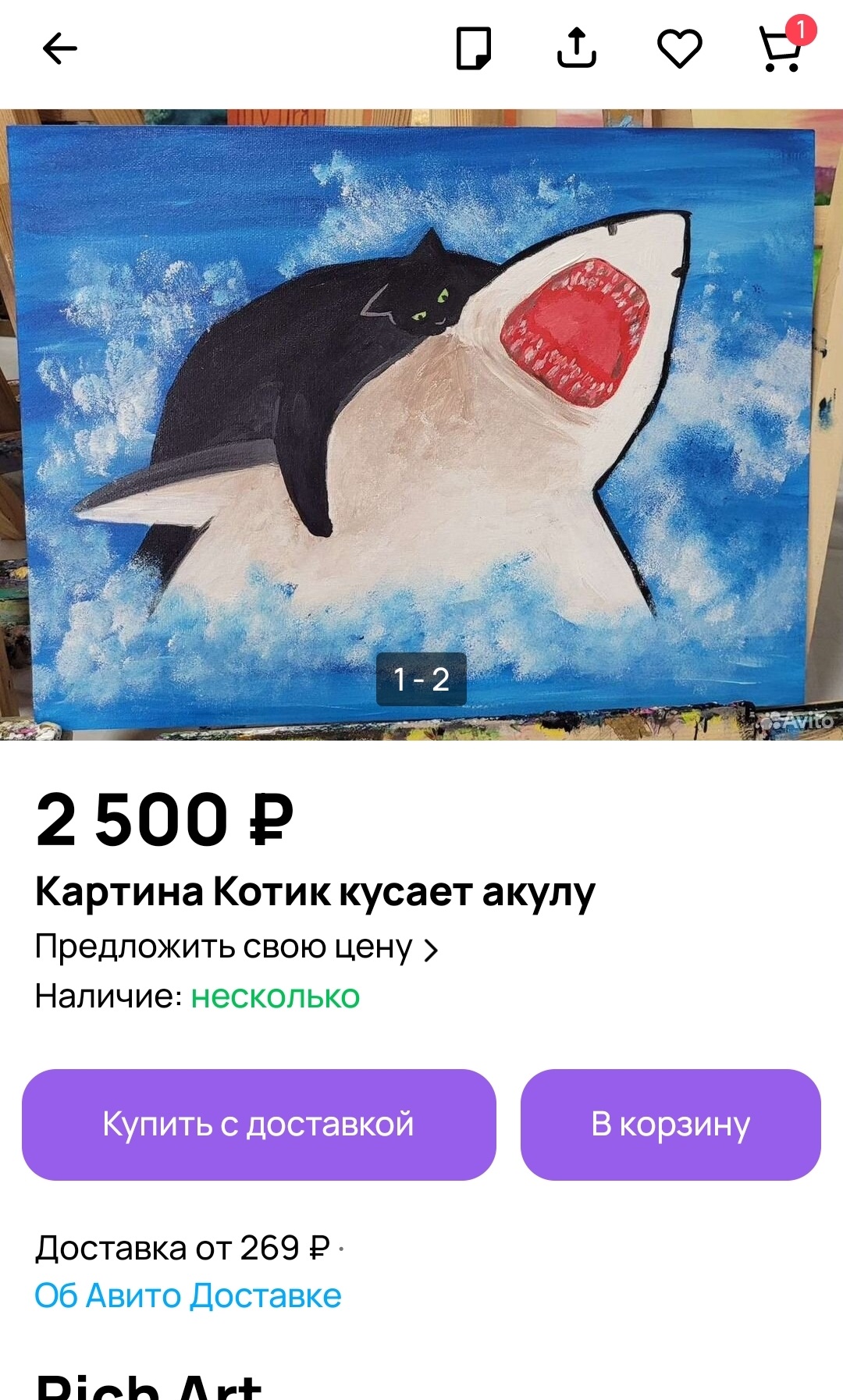This screenshot has height=1400, width=843.
Task: Tap 'Предложить свою цену'
Action: (x=237, y=947)
